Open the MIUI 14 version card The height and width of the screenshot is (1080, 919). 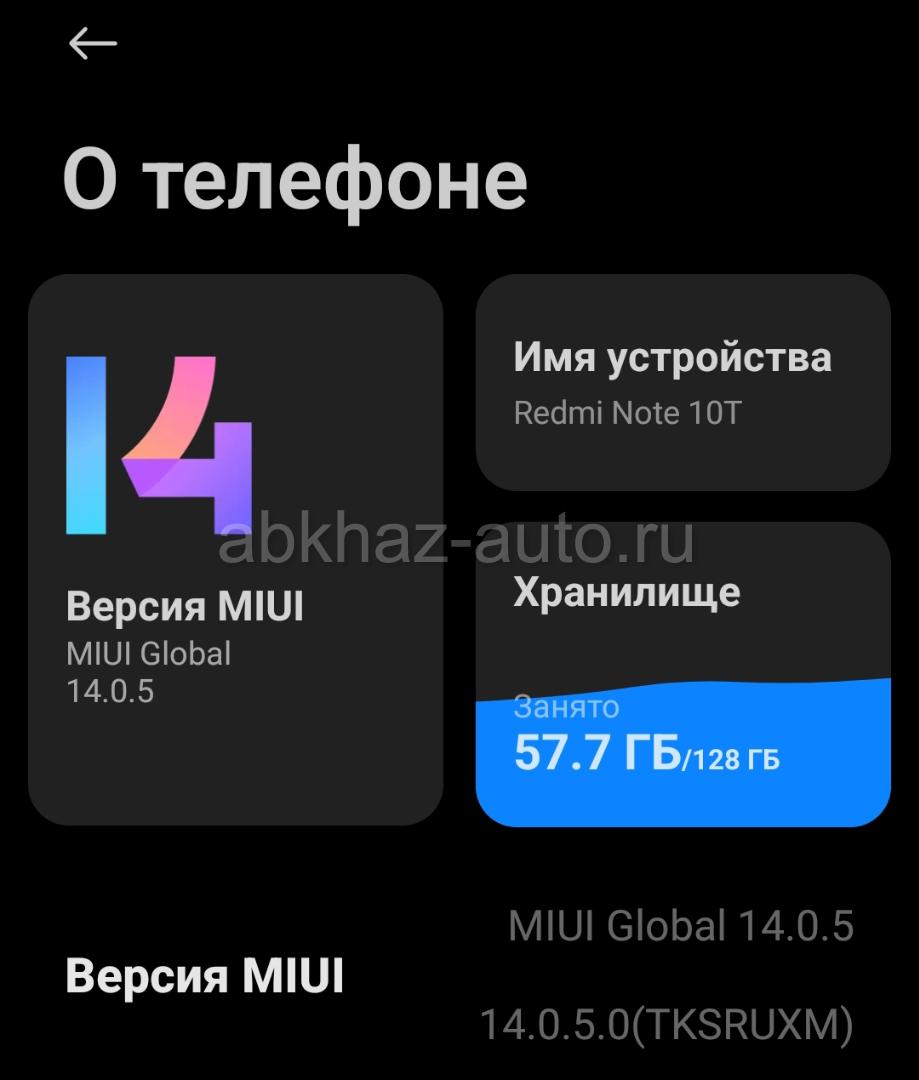click(235, 549)
